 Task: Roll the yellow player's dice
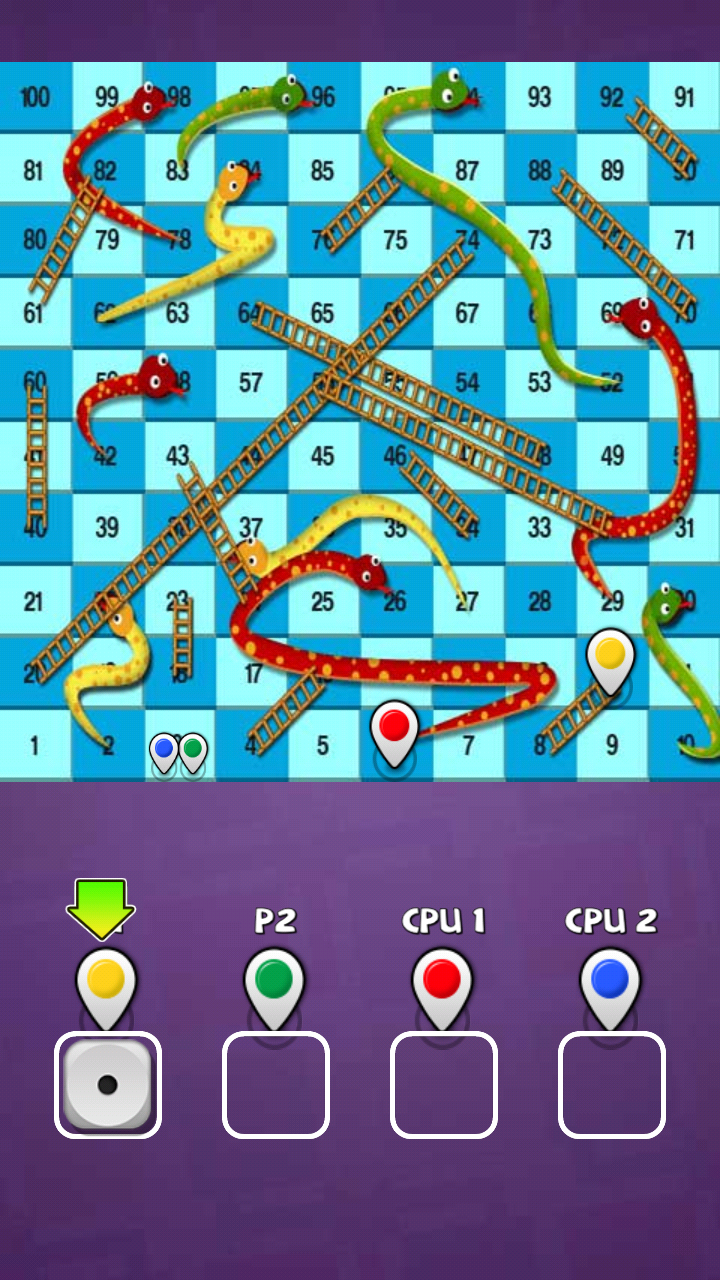tap(107, 1084)
